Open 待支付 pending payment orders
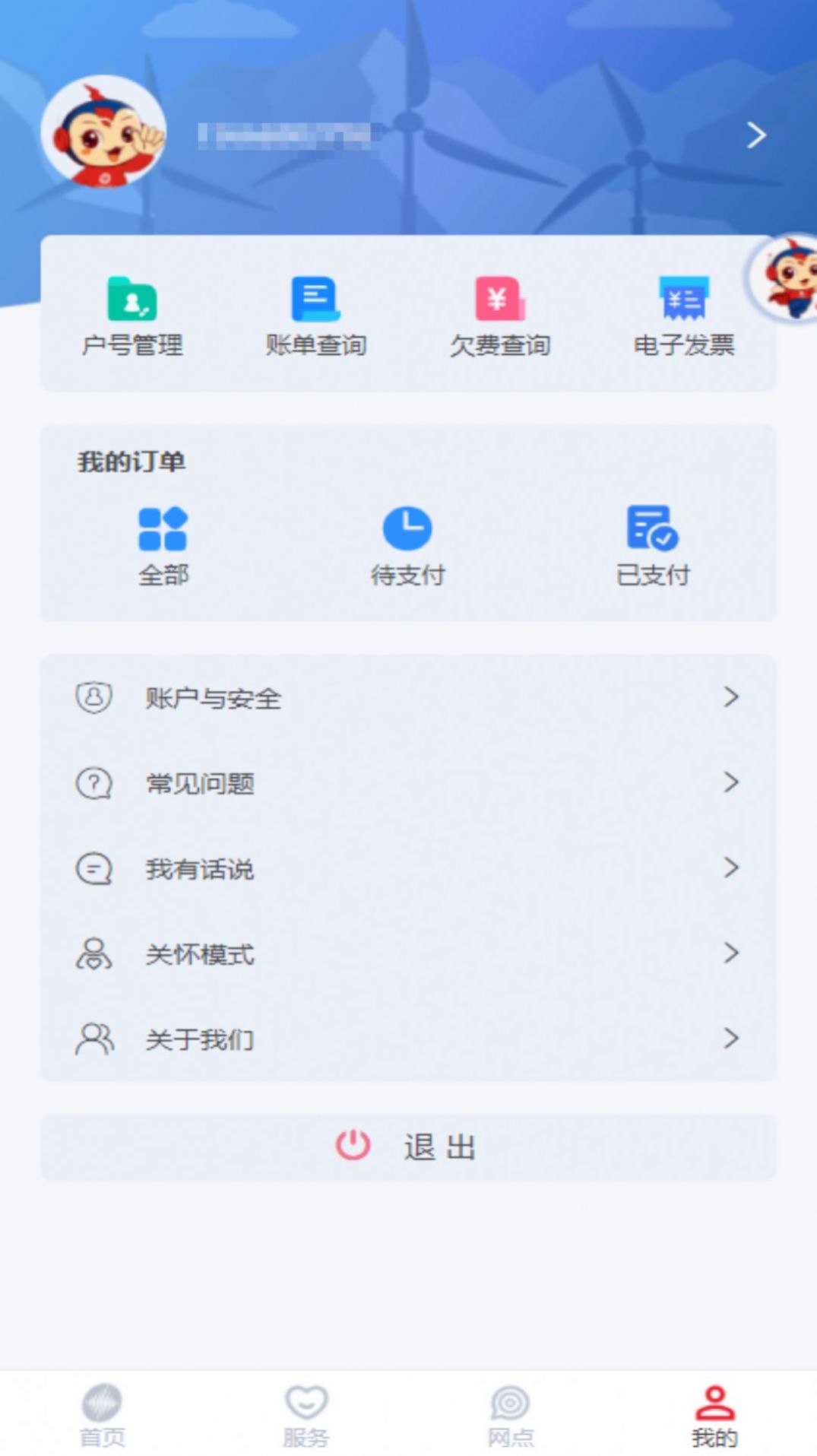This screenshot has width=817, height=1456. tap(408, 528)
